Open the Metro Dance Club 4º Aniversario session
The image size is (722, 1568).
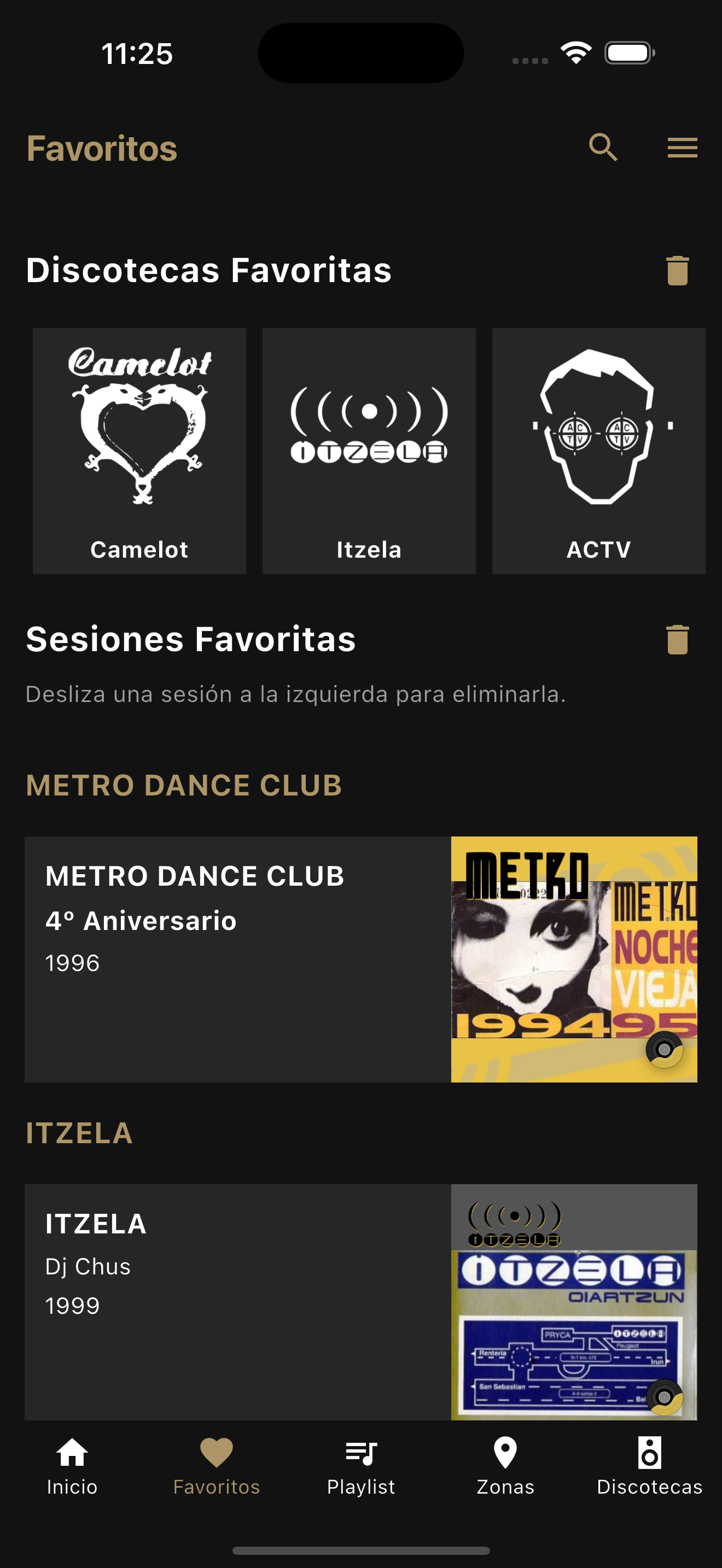[360, 959]
